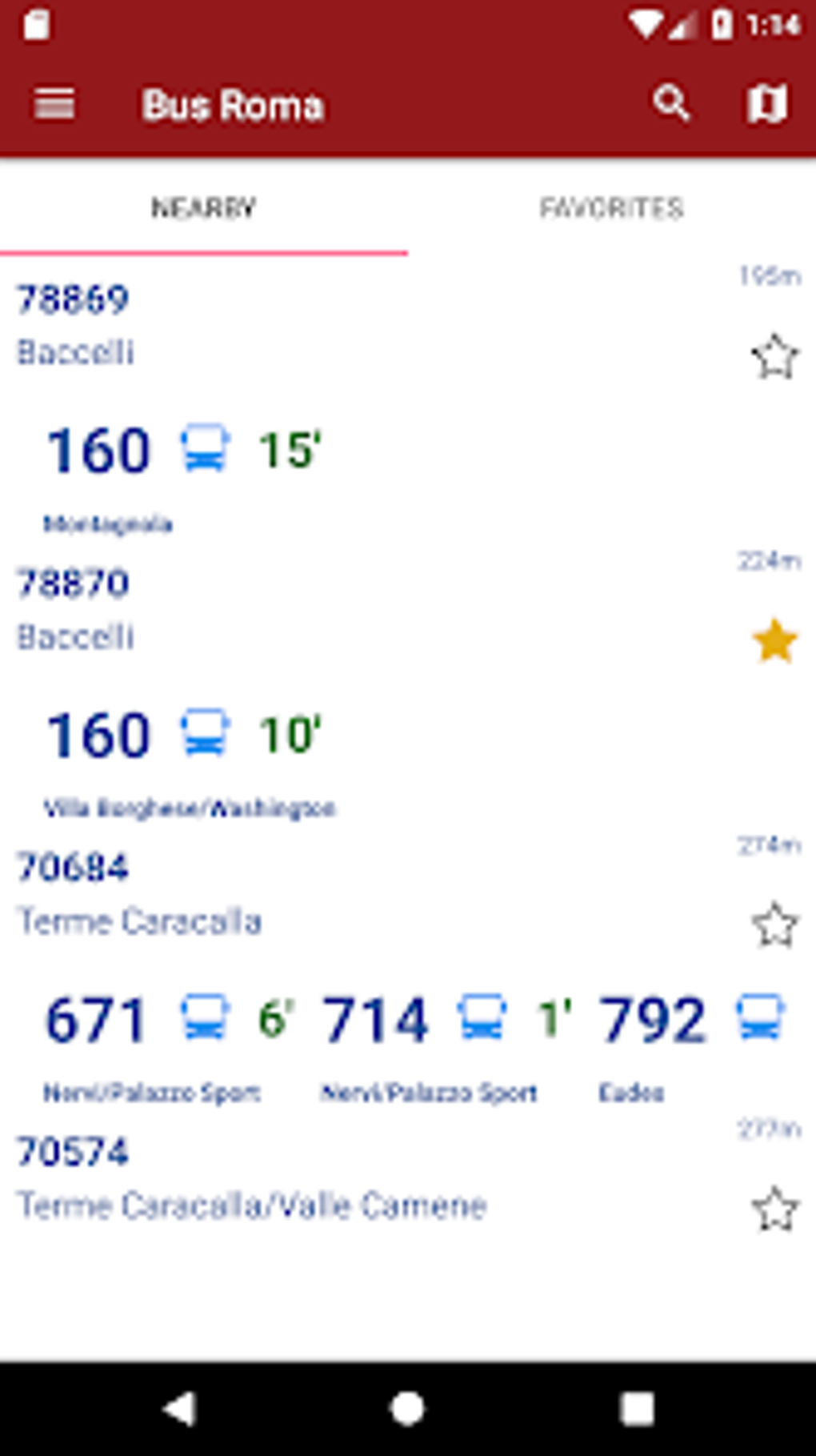The image size is (816, 1456).
Task: Star the Terme Caracalla/Valle Camene stop
Action: (773, 1203)
